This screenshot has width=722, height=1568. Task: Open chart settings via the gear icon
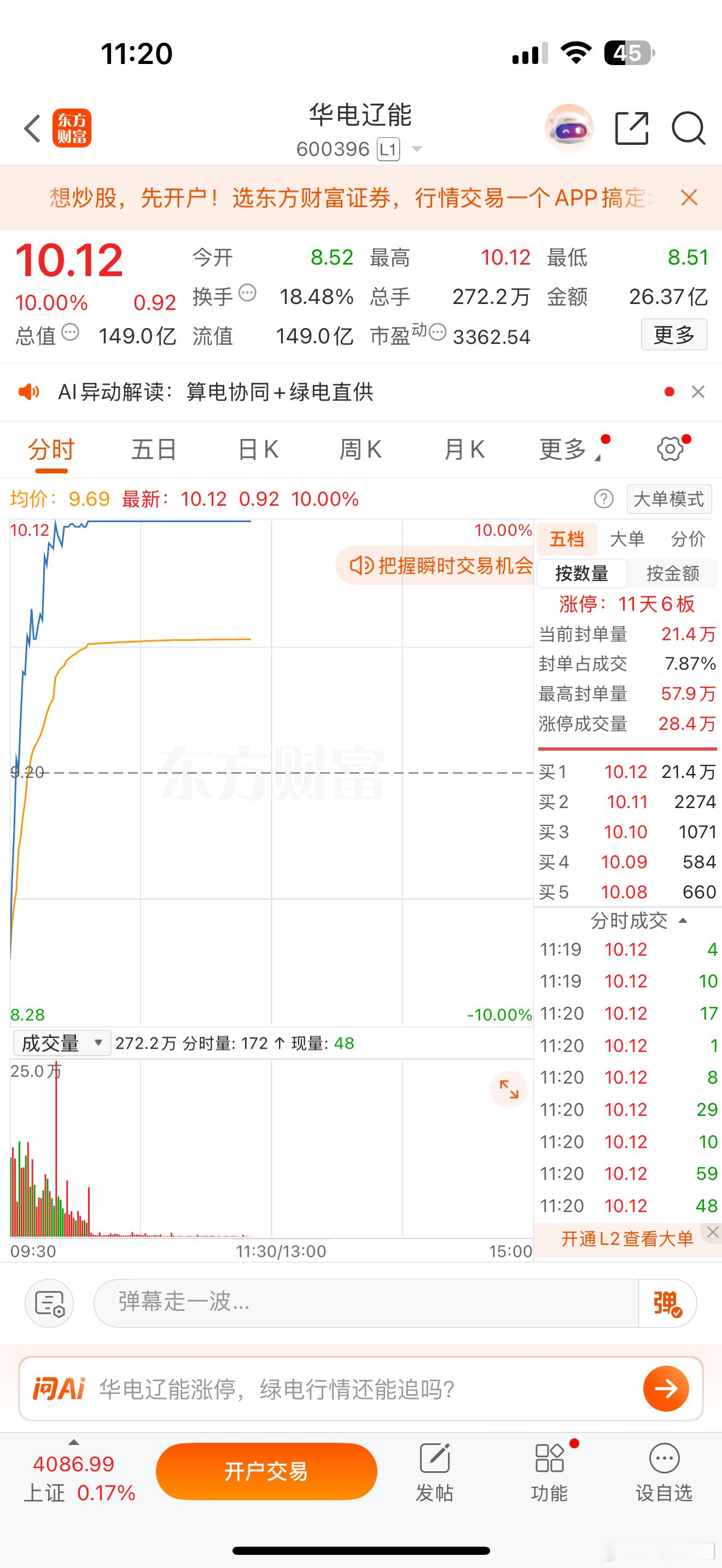tap(669, 449)
